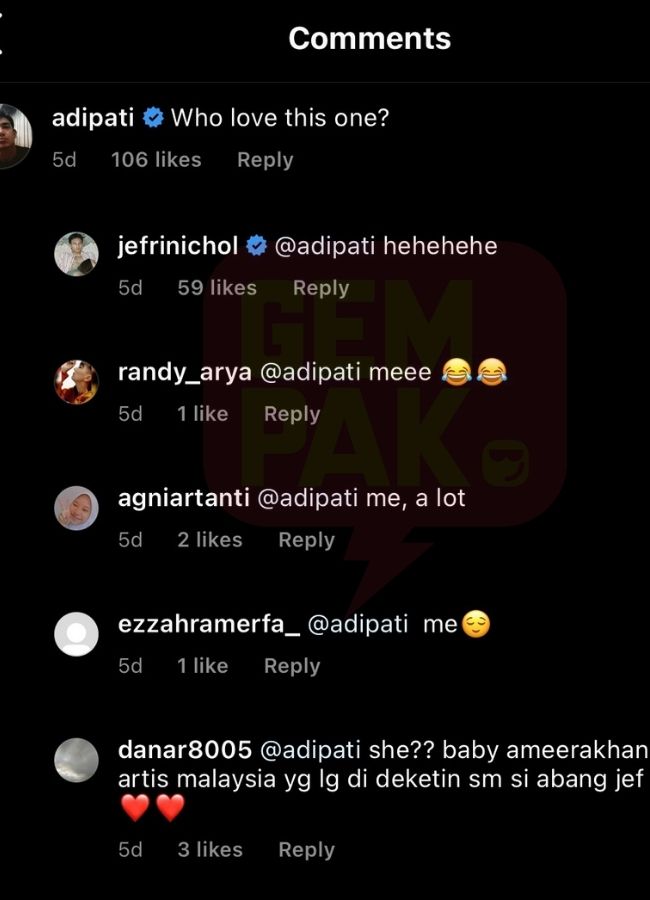650x900 pixels.
Task: Open ezzahramerfa_'s avatar
Action: (76, 634)
